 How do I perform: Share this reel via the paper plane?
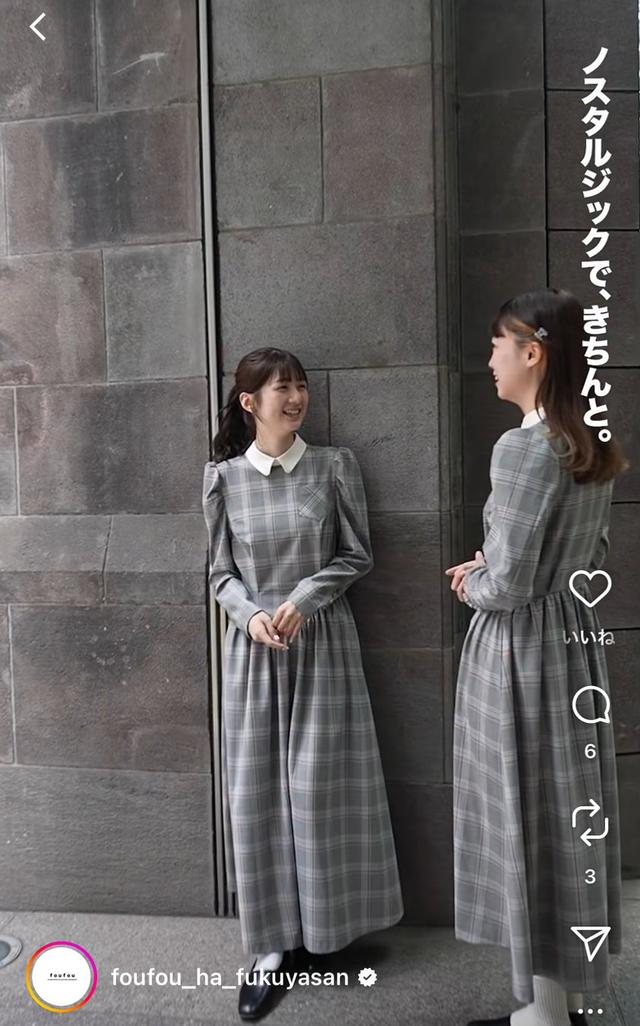tap(590, 942)
